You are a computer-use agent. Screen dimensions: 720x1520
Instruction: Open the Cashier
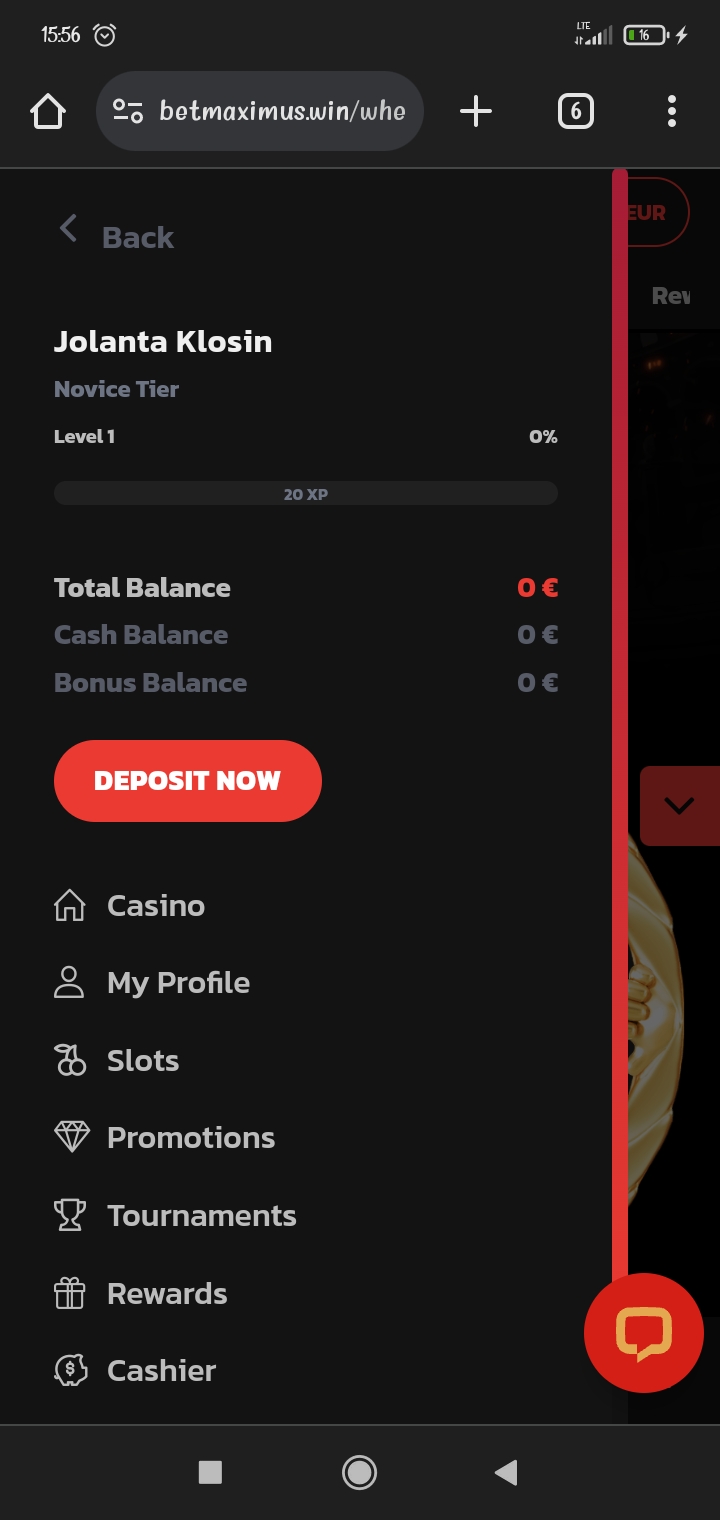click(160, 1371)
